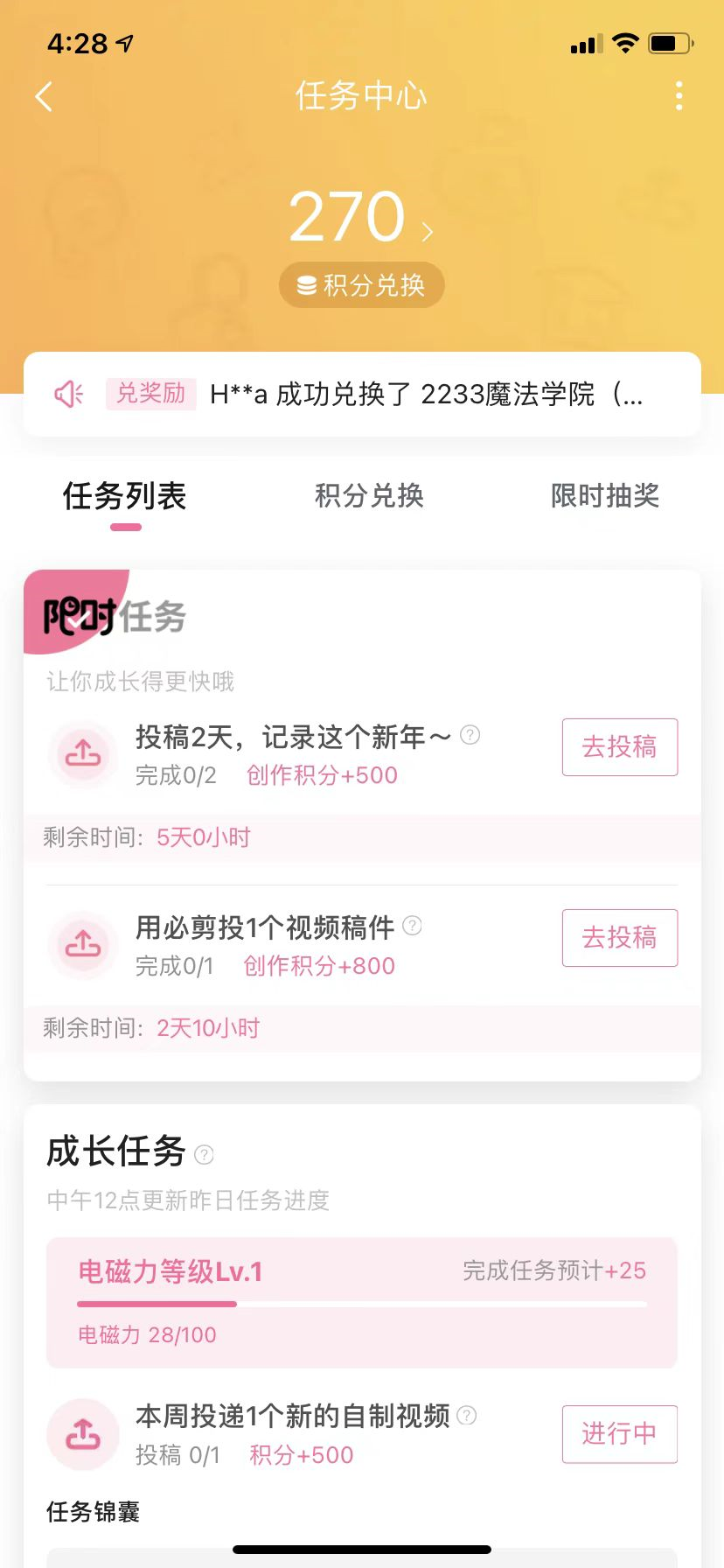Go back from the 任务中心 page

tap(45, 96)
